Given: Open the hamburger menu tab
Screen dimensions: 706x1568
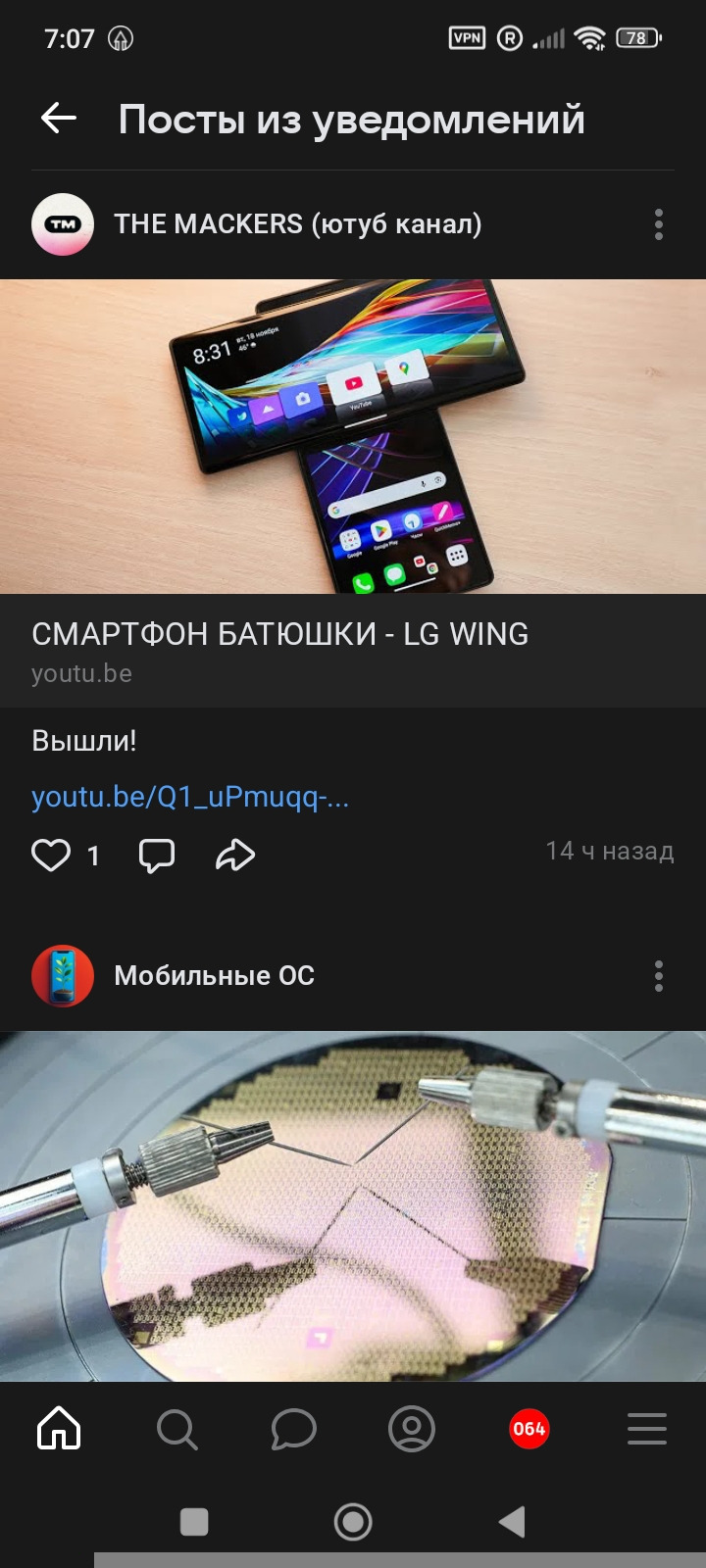Looking at the screenshot, I should pyautogui.click(x=647, y=1429).
